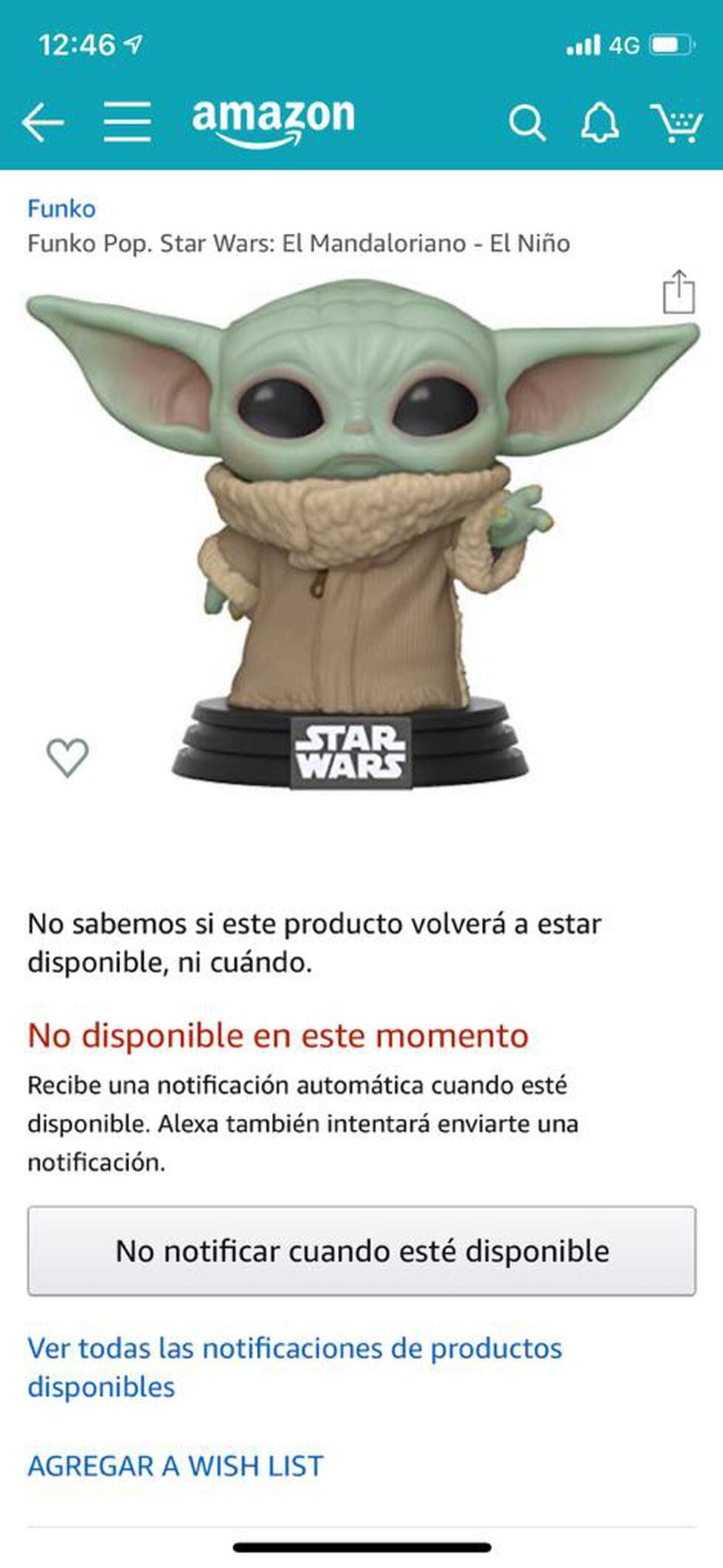Open Ver todas las notificaciones de productos disponibles
723x1568 pixels.
(x=294, y=1367)
